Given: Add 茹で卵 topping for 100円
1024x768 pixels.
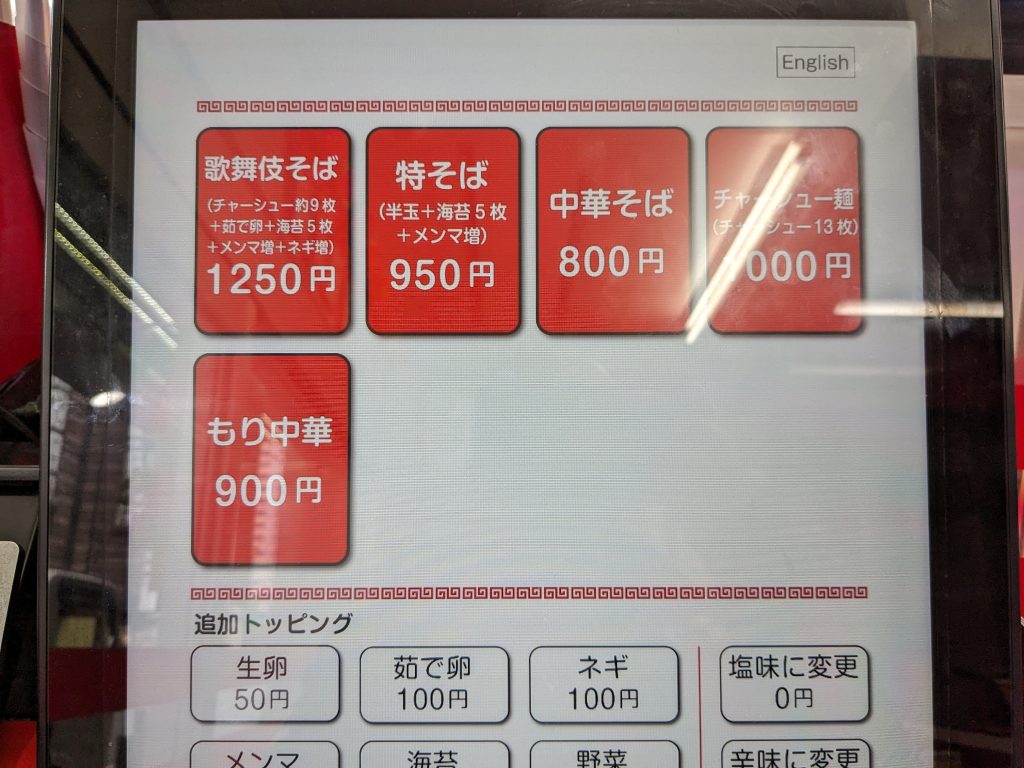Looking at the screenshot, I should pyautogui.click(x=434, y=684).
